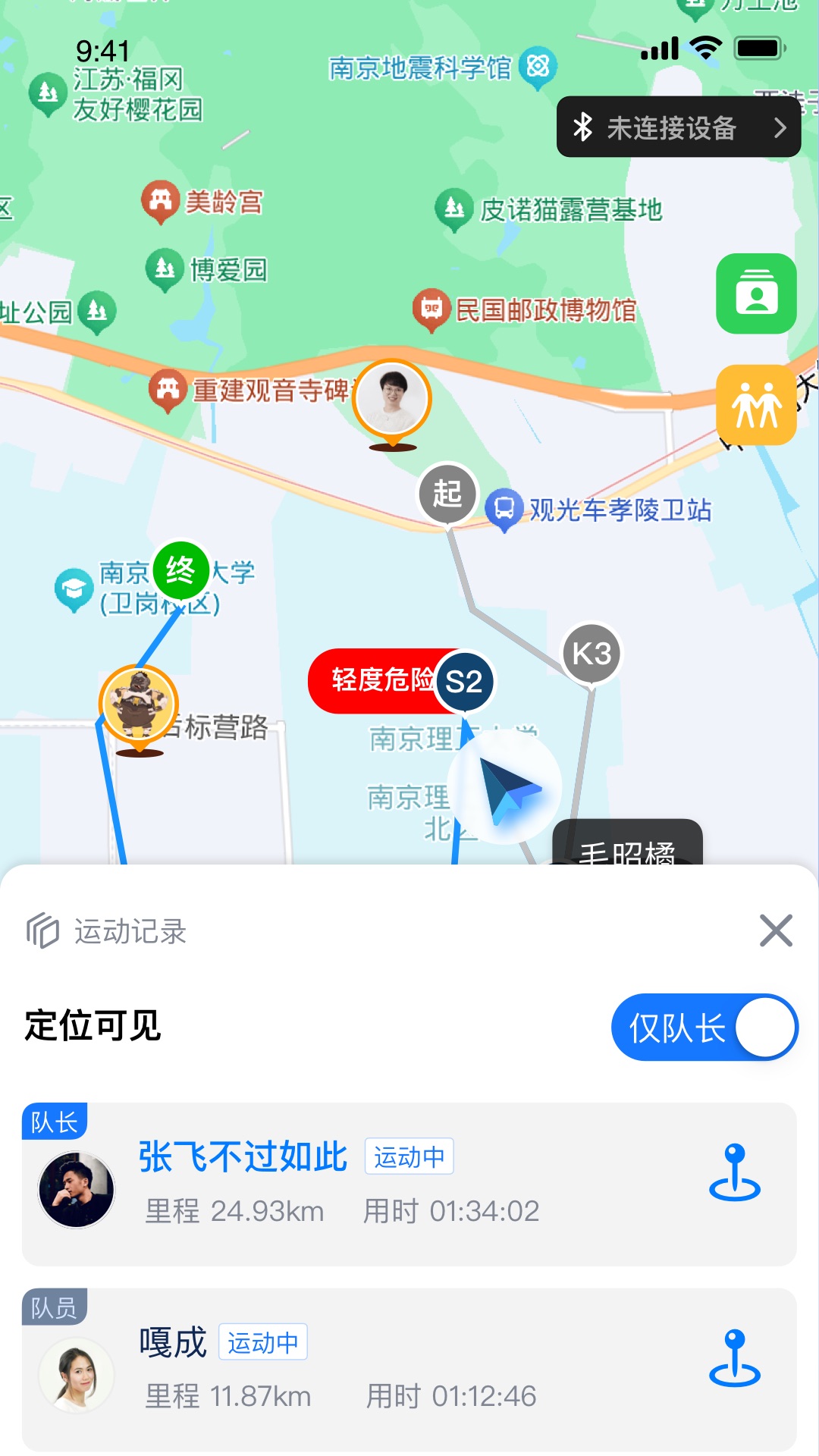Tap the 南京地震科学馆 marker icon

[537, 67]
